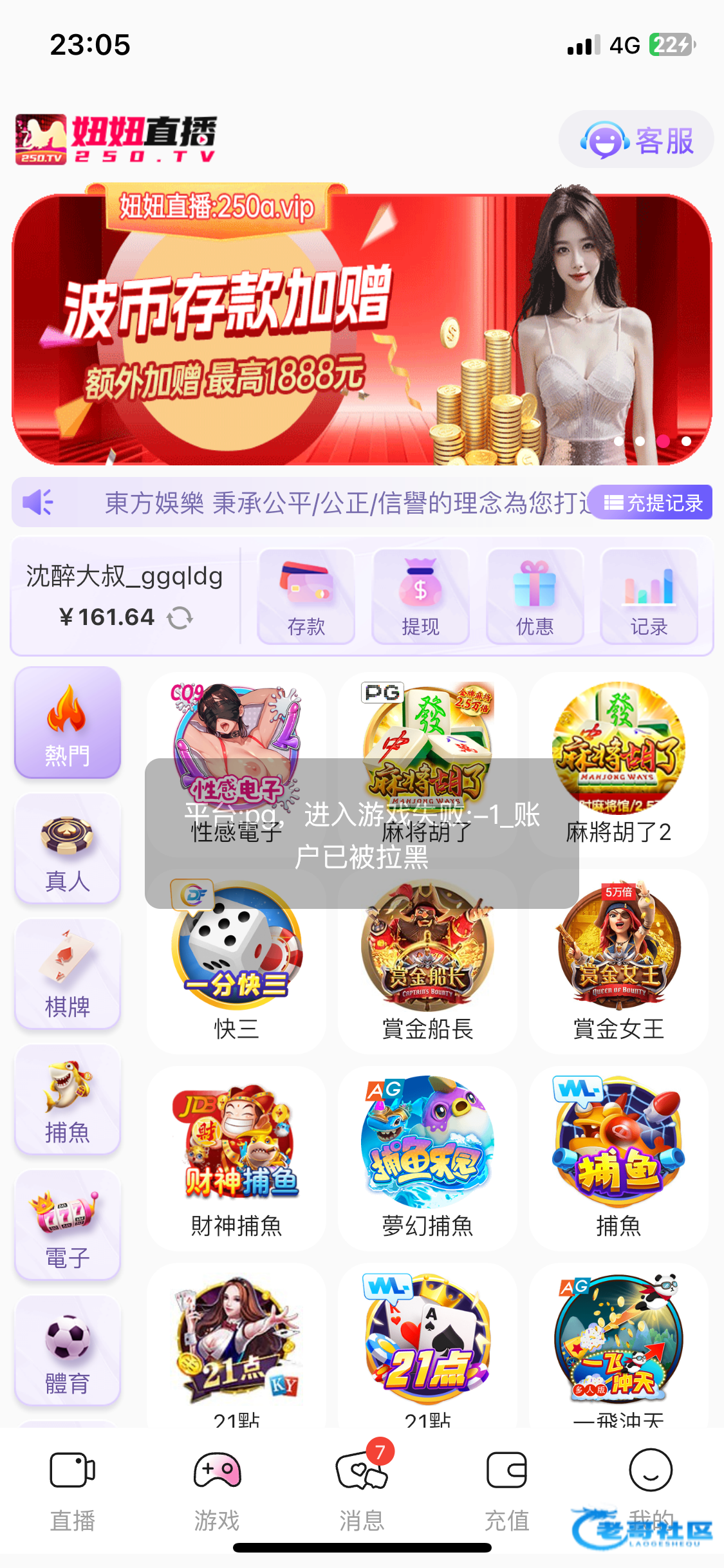Select the 捕魚 side category
This screenshot has width=724, height=1568.
click(x=68, y=1100)
